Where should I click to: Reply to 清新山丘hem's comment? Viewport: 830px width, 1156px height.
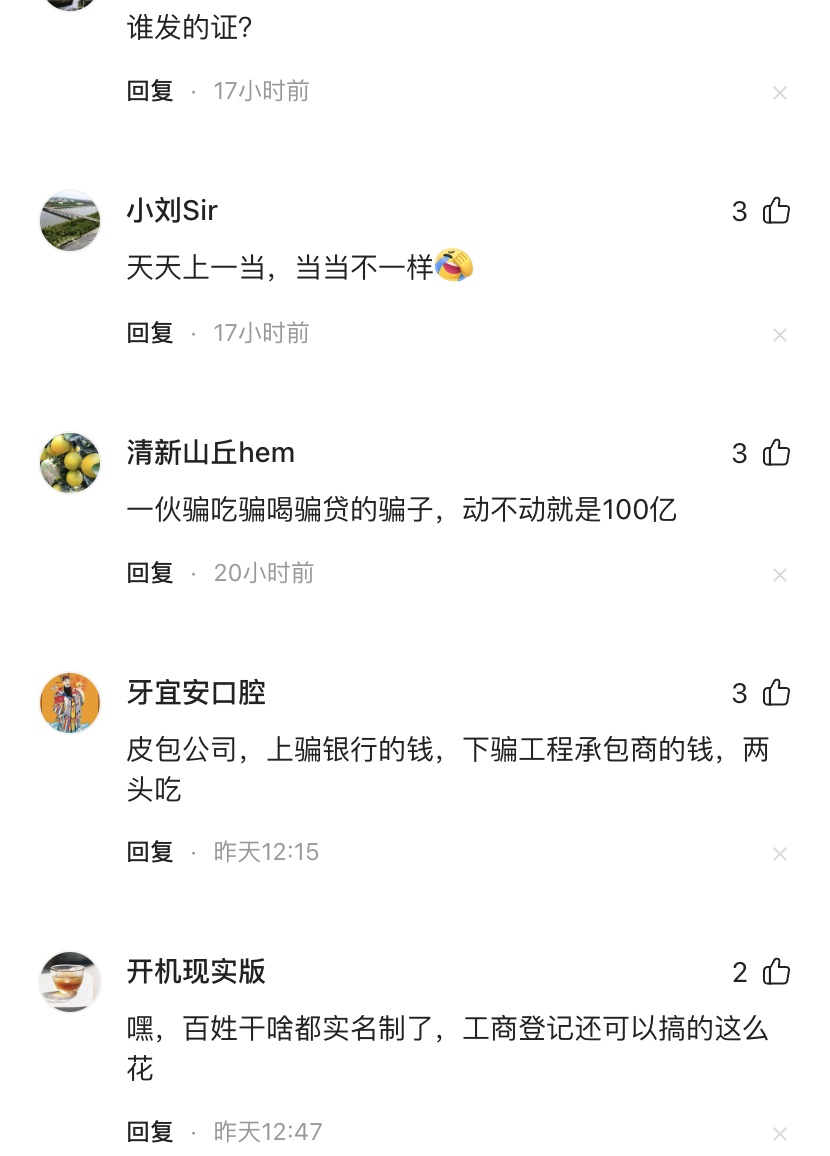(x=150, y=573)
